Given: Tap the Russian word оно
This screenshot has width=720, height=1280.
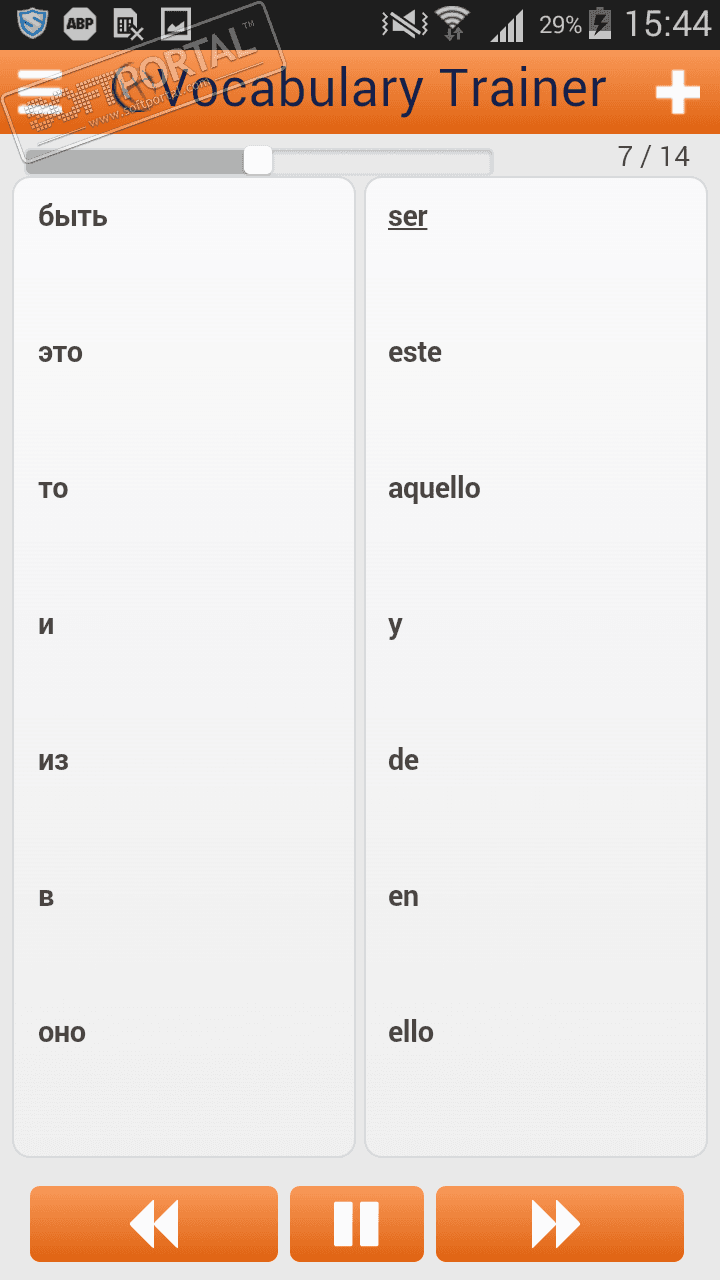Looking at the screenshot, I should tap(62, 1033).
